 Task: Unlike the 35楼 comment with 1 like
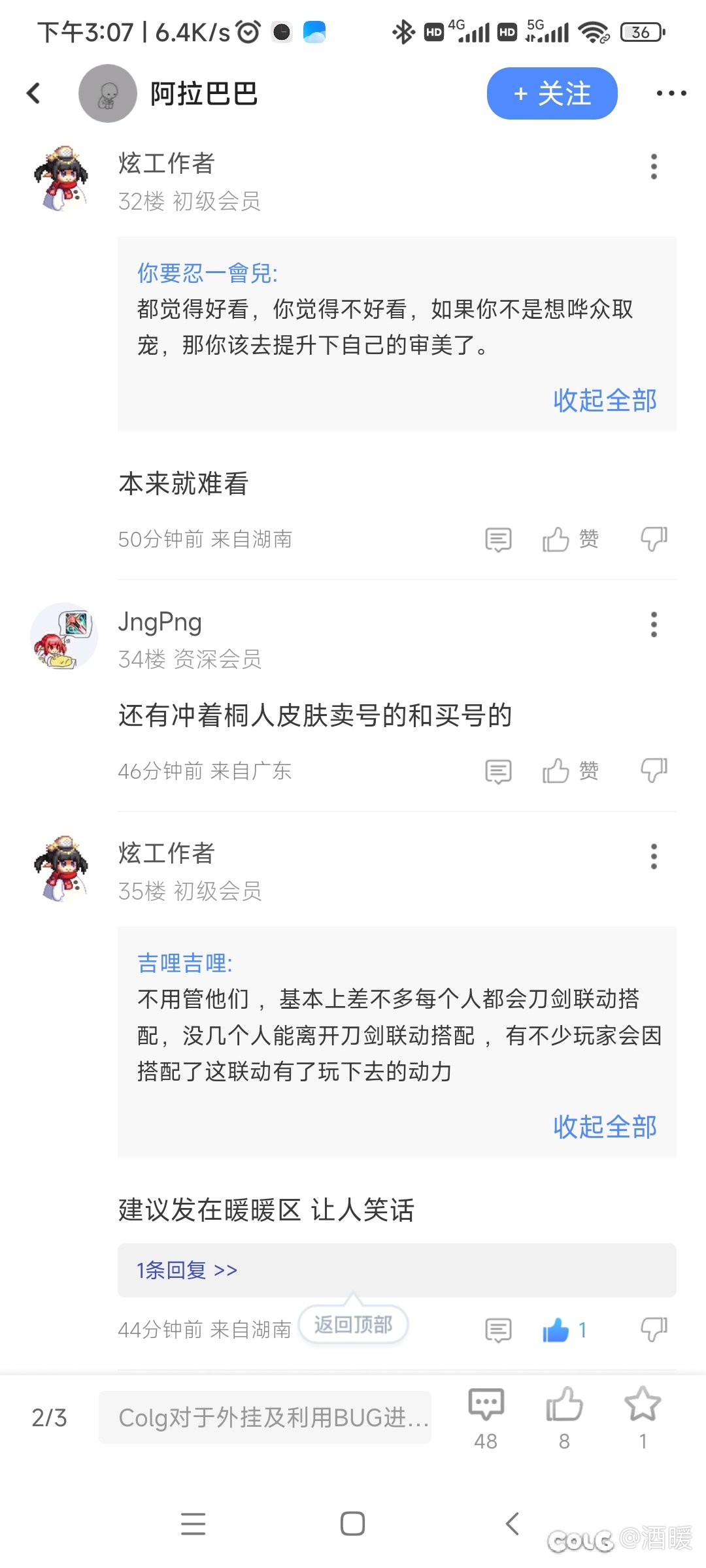(x=563, y=1330)
